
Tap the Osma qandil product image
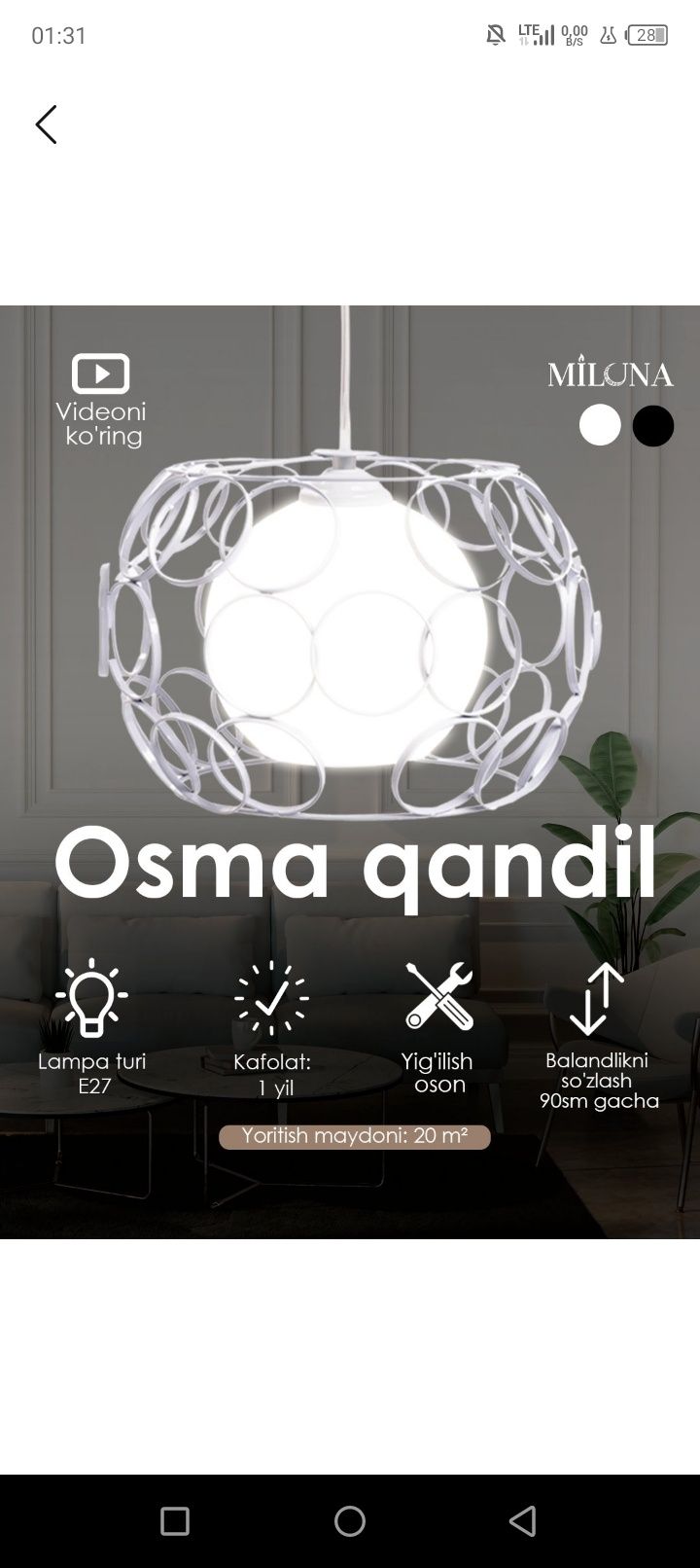click(x=350, y=771)
